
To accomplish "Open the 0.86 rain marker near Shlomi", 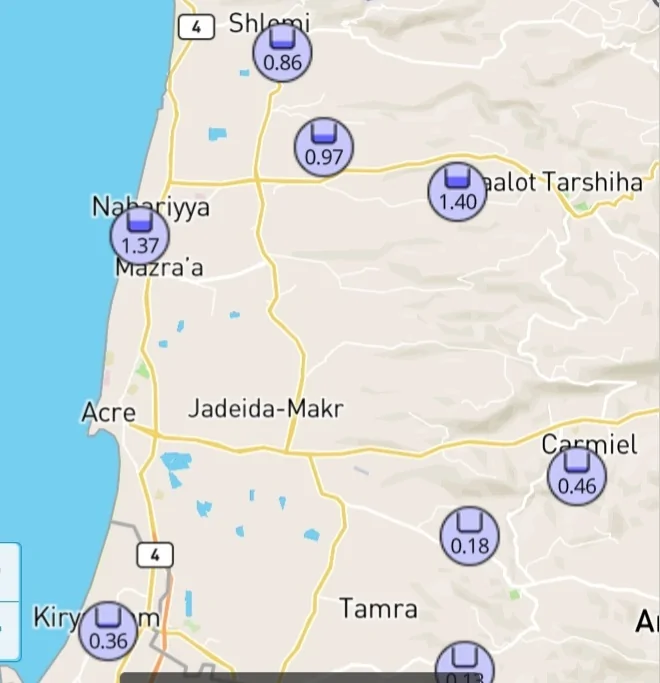I will pyautogui.click(x=282, y=52).
